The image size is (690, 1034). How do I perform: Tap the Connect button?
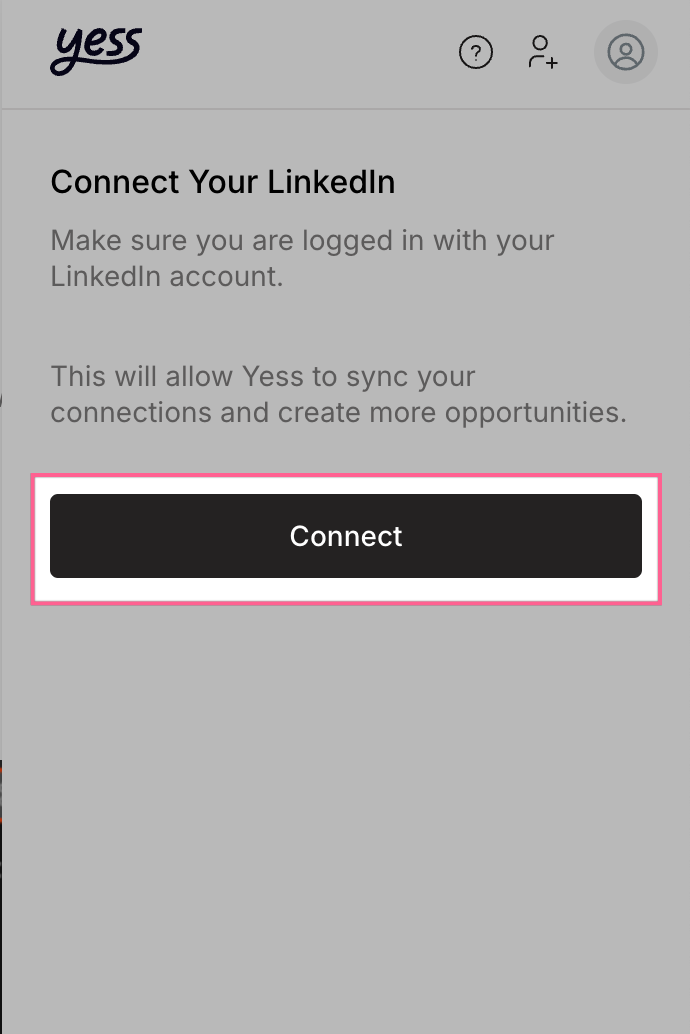click(345, 536)
